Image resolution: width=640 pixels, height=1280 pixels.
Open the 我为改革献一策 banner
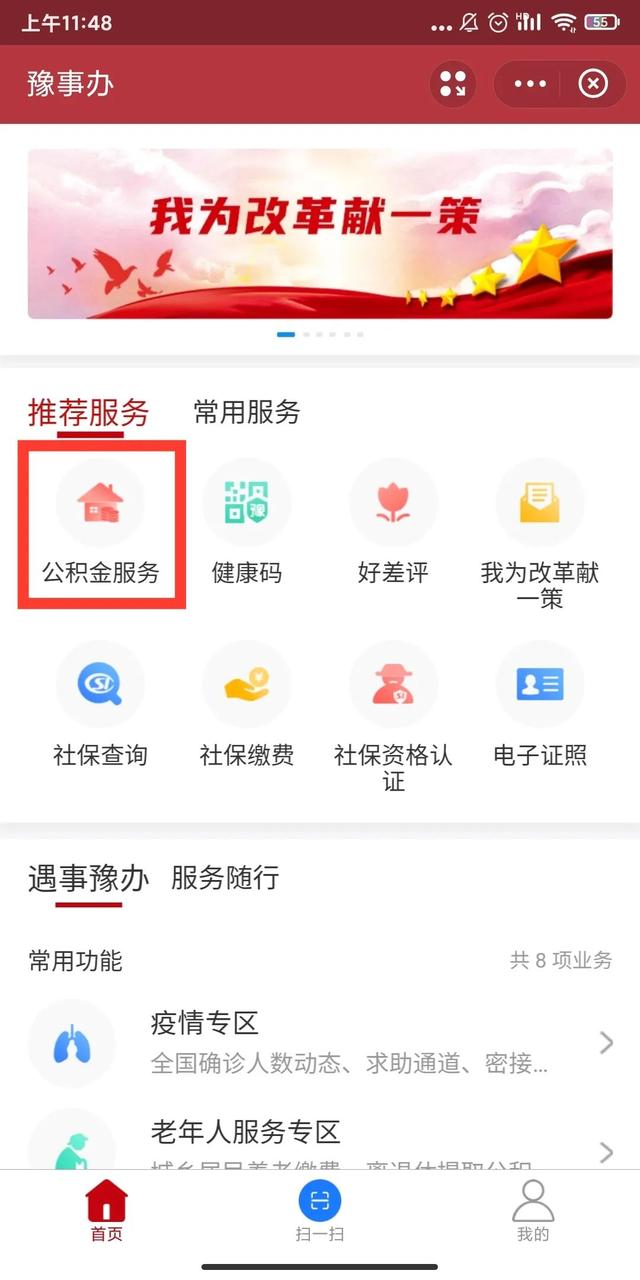click(x=320, y=233)
